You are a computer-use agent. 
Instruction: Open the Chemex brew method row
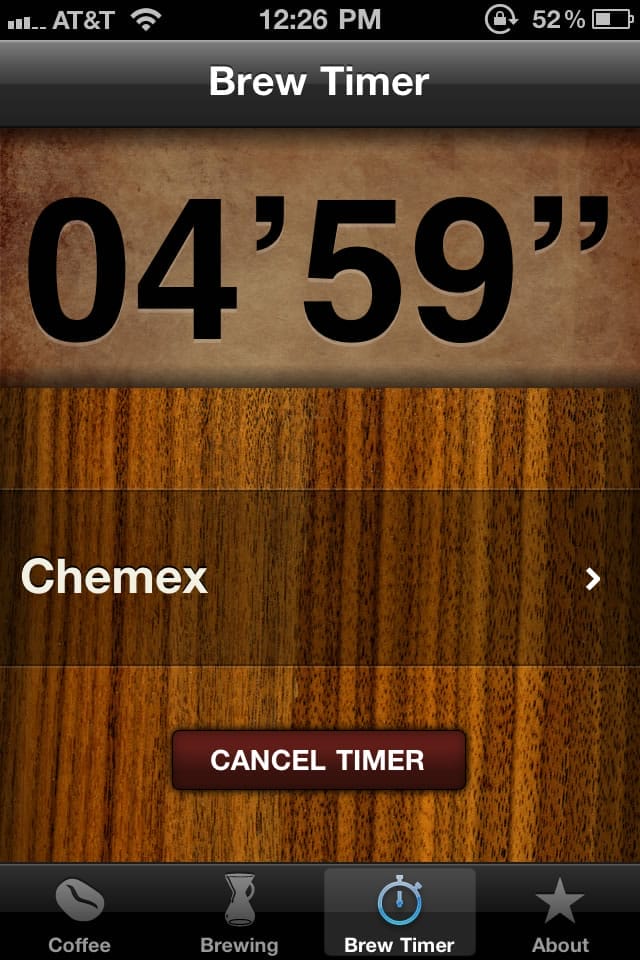pos(320,578)
